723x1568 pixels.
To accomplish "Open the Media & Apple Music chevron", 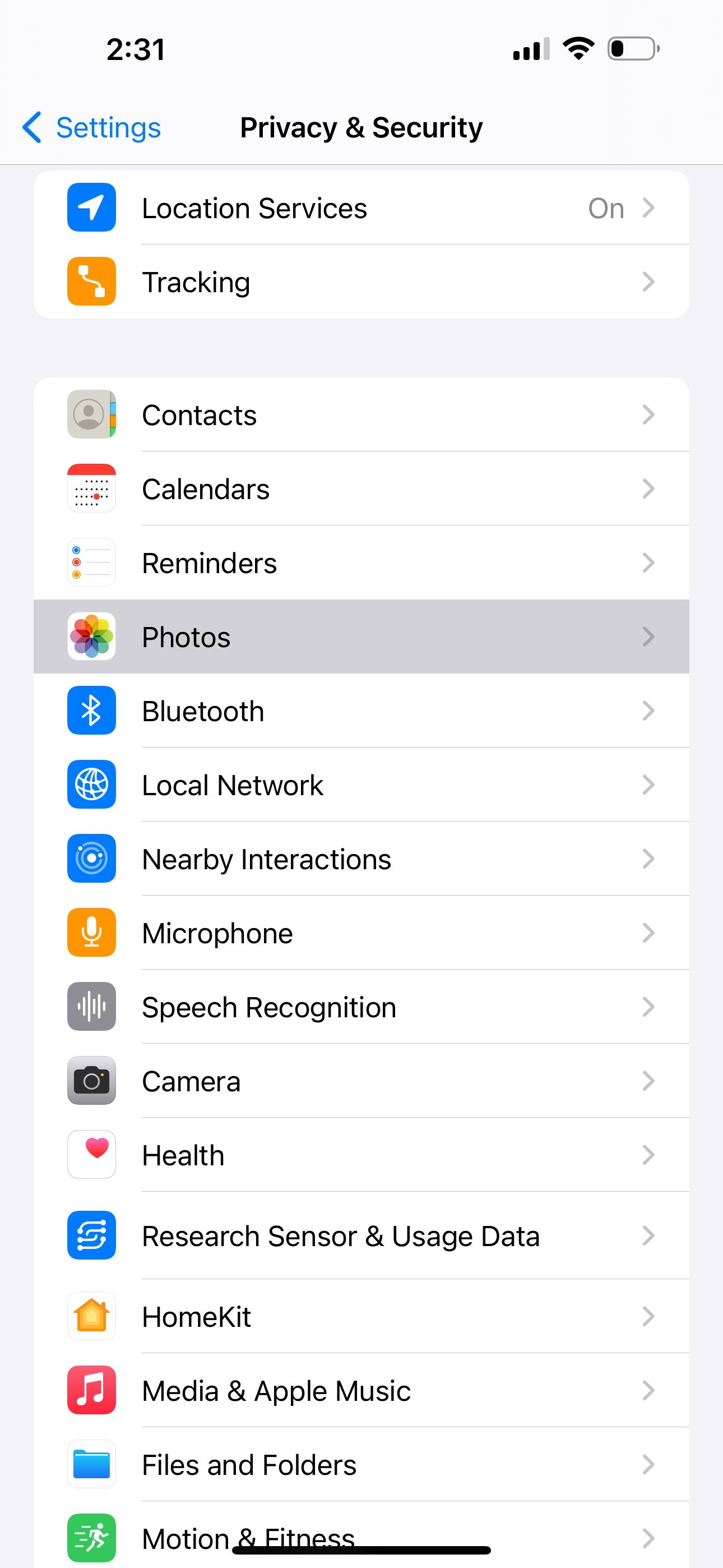I will (649, 1390).
